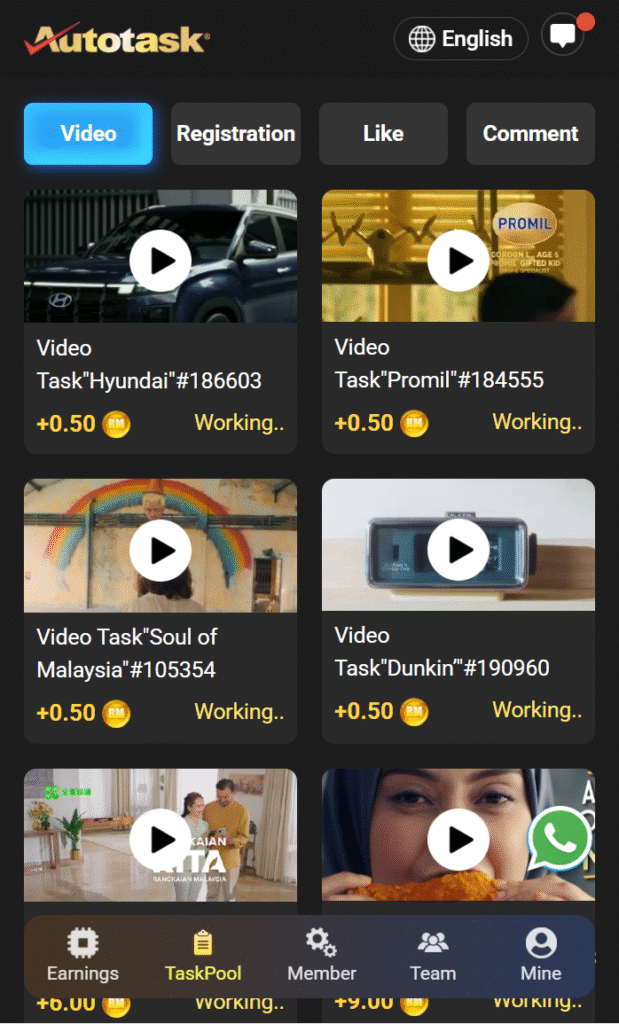
Task: Go to the Mine profile tab
Action: coord(541,956)
